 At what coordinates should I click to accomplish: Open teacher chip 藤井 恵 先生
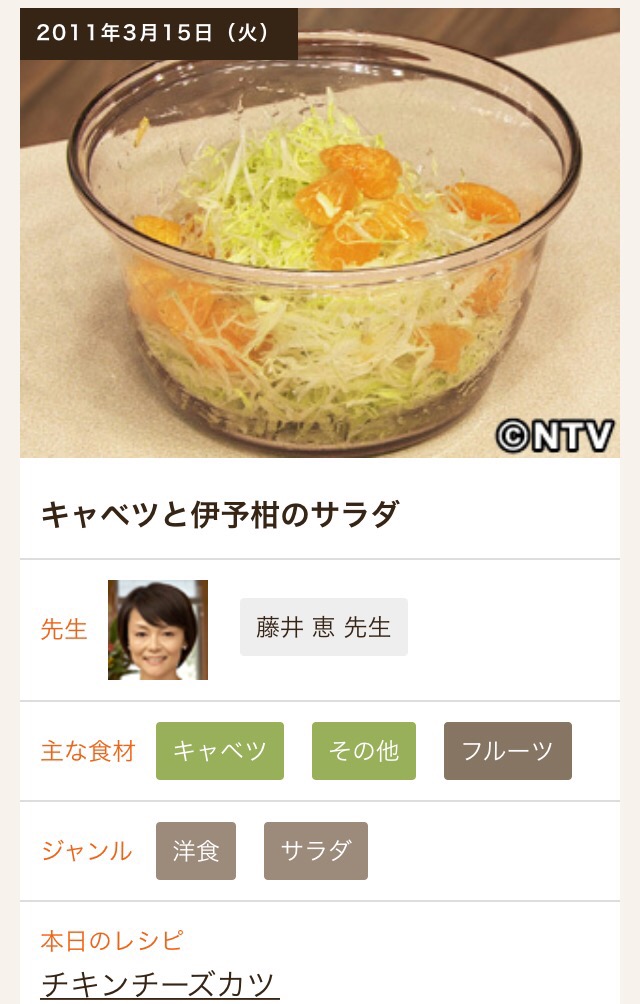pos(323,627)
